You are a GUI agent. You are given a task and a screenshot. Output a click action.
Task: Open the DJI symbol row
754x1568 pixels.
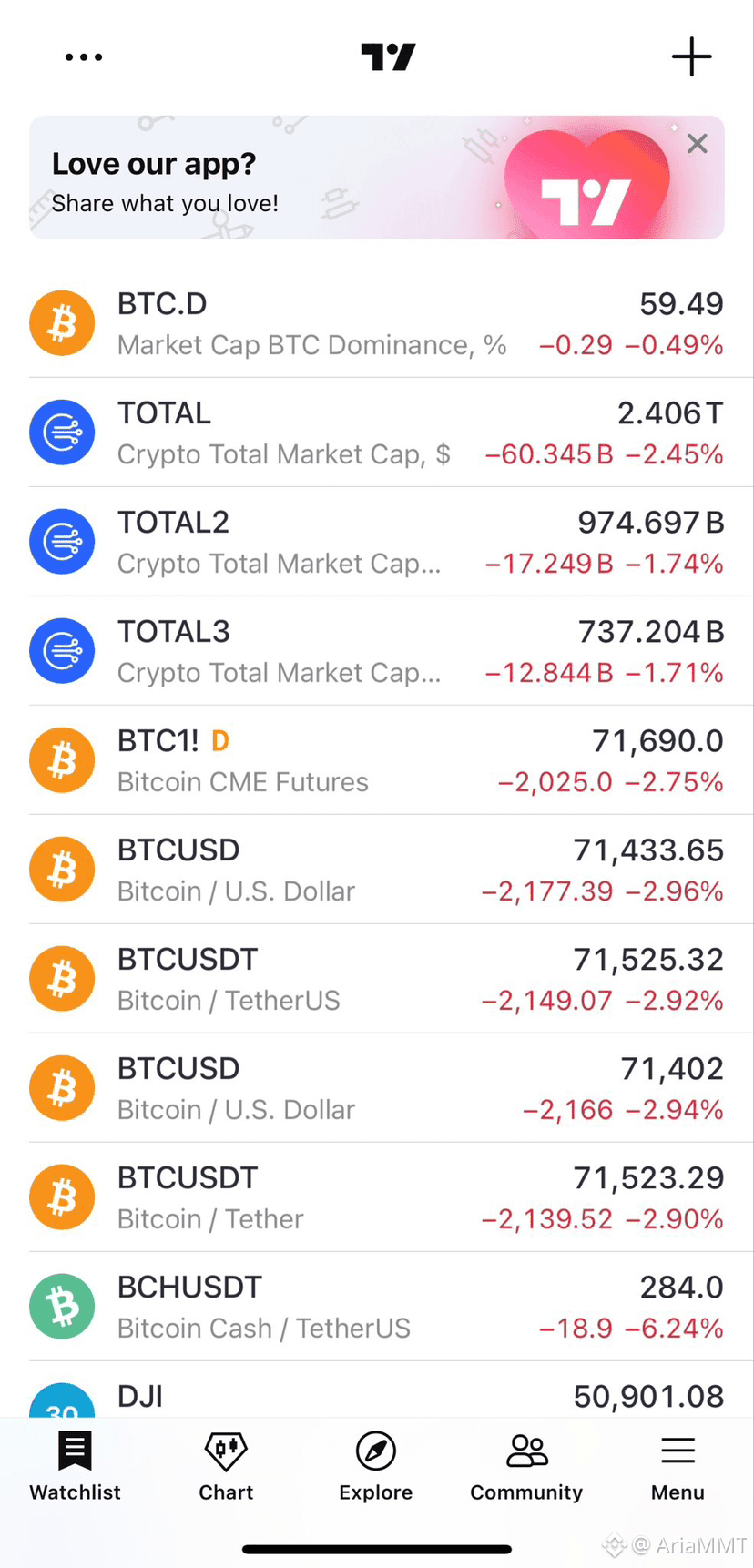[x=377, y=1390]
